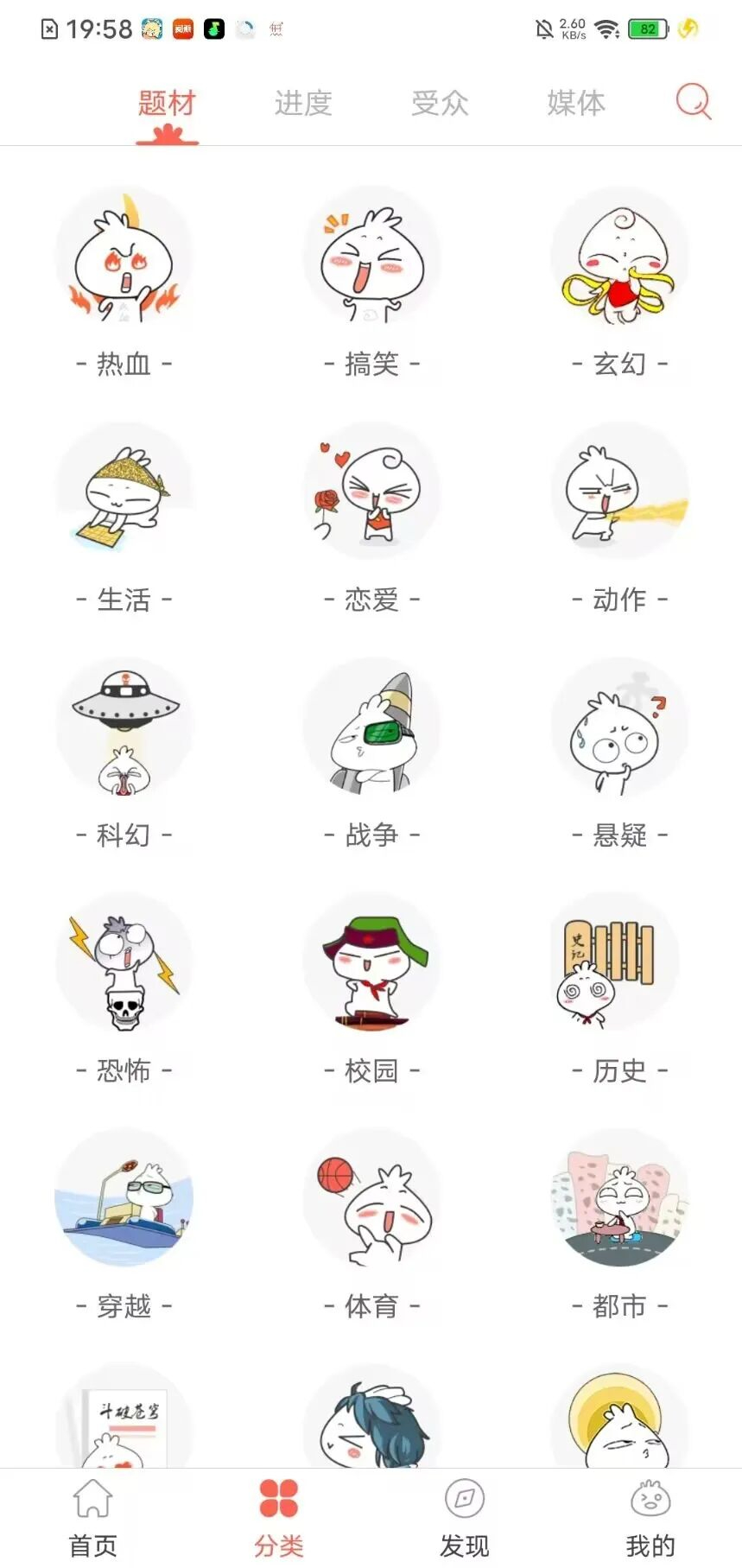Switch to the 进度 tab
The image size is (742, 1568).
[x=302, y=102]
